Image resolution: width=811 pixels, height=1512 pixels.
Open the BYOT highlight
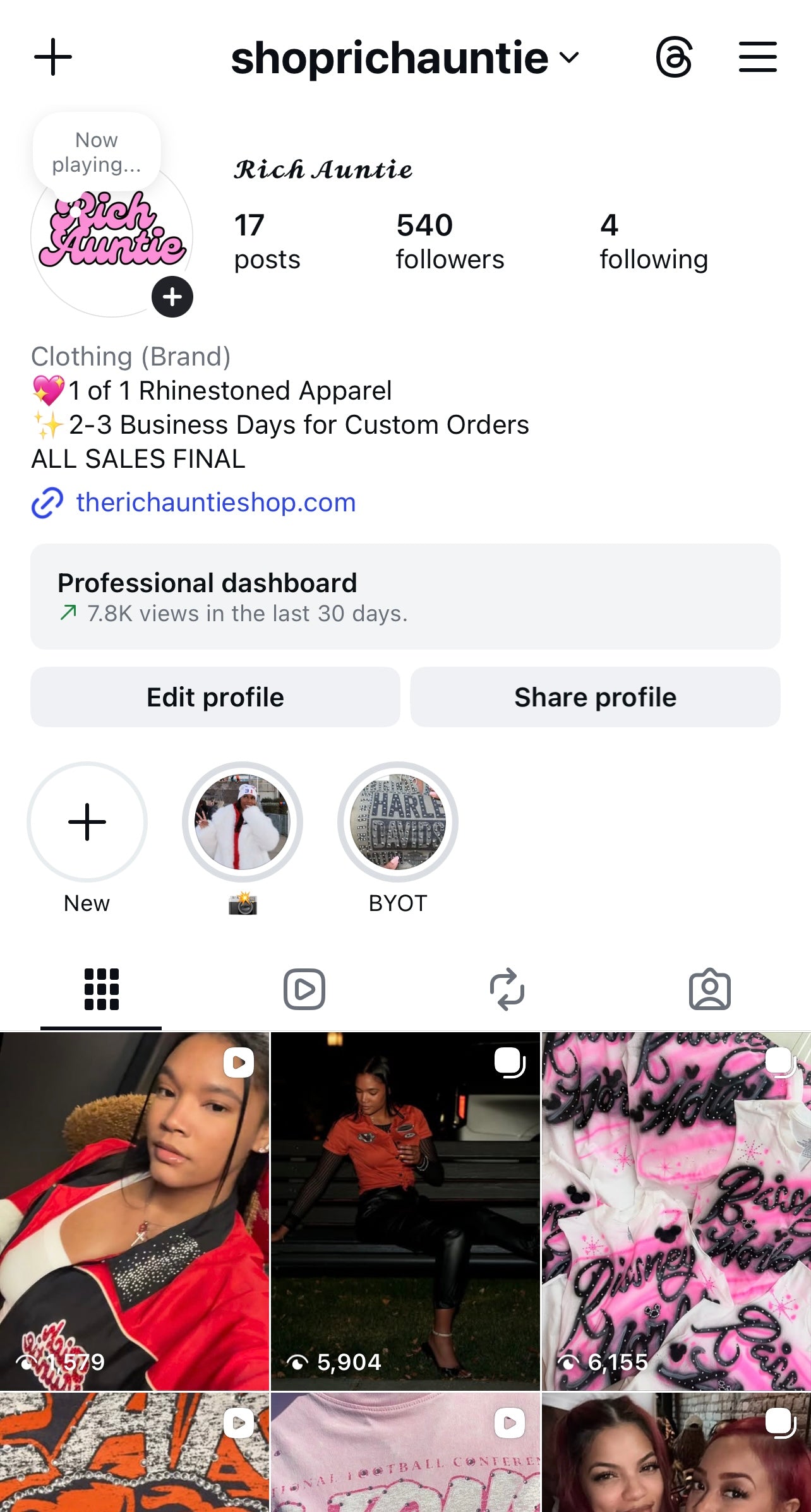398,822
